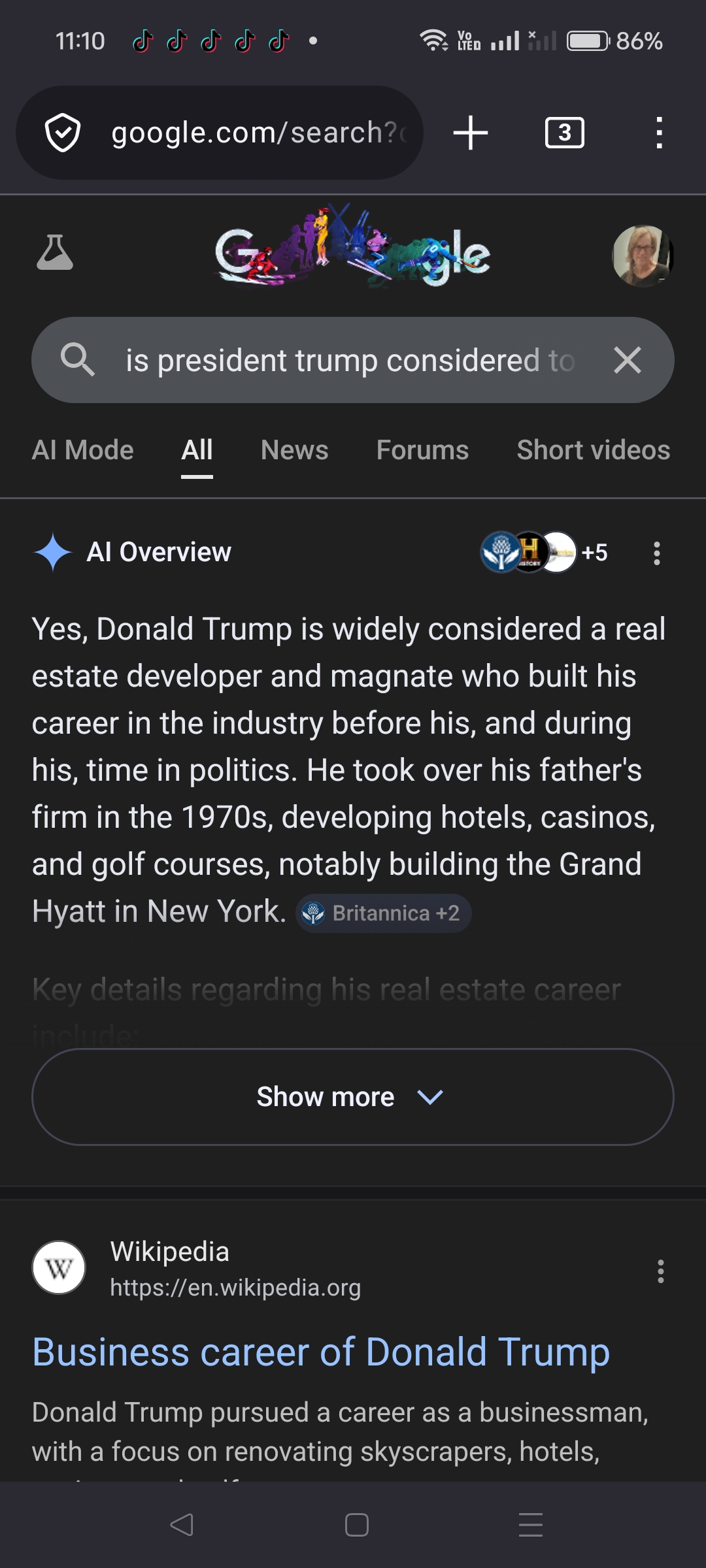Go back using the system back button
This screenshot has width=706, height=1568.
[x=182, y=1525]
